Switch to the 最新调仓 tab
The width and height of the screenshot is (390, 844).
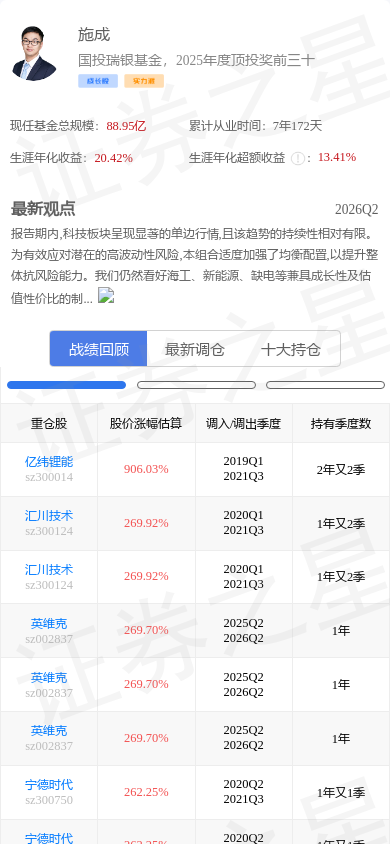195,349
